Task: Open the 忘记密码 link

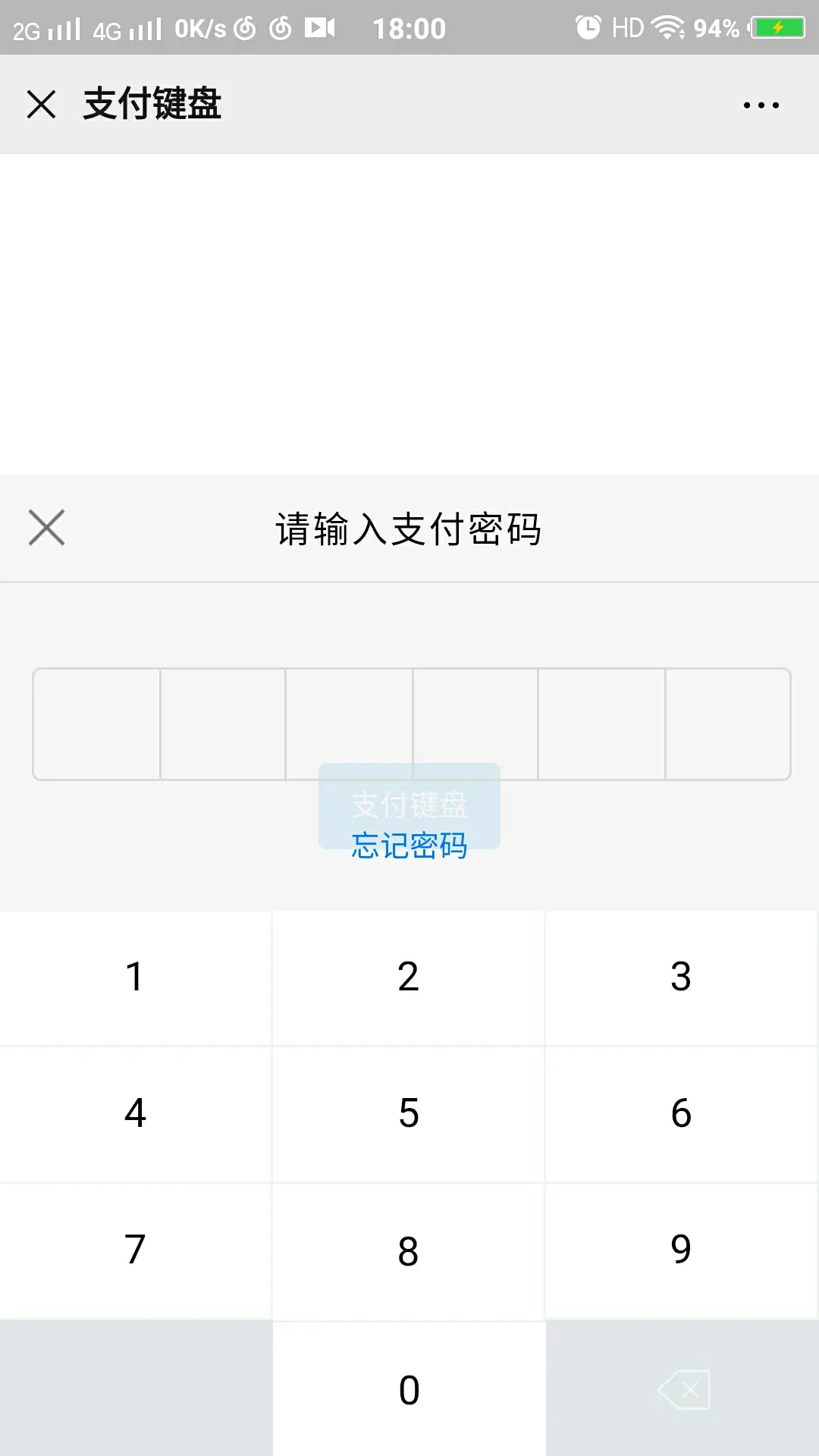Action: [409, 846]
